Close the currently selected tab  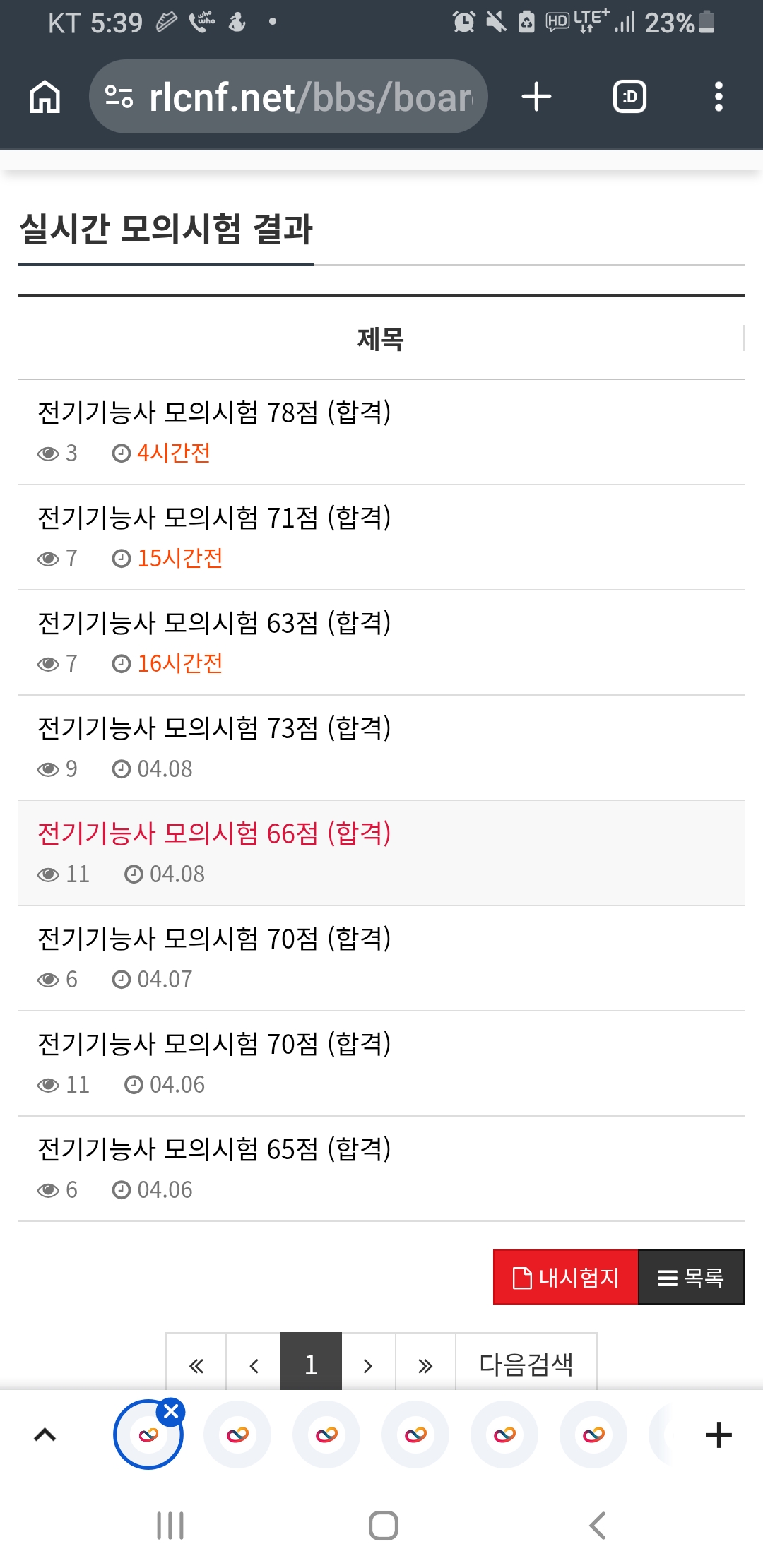pos(171,1412)
